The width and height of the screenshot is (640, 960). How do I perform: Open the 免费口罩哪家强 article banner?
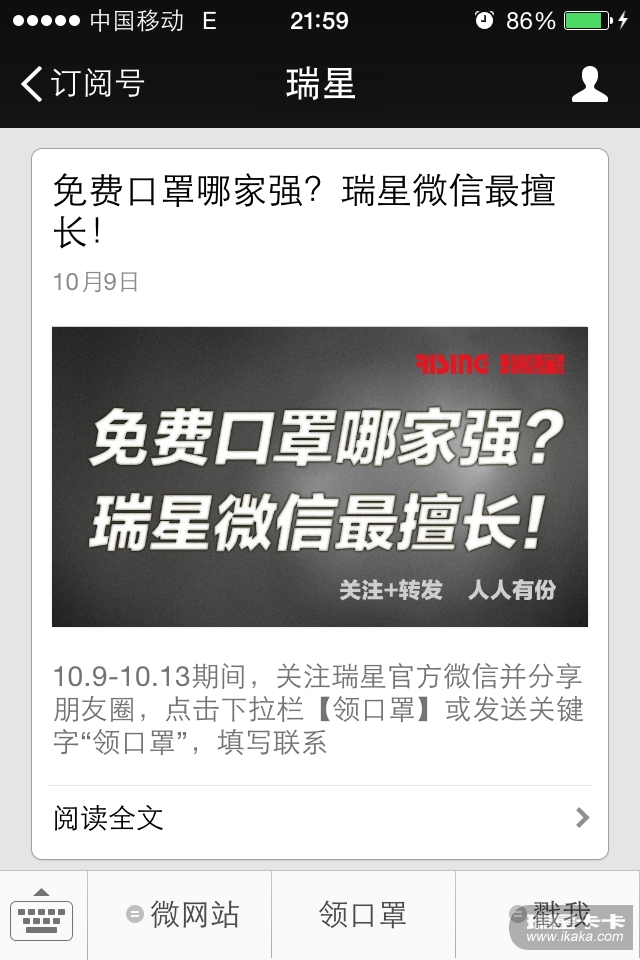pyautogui.click(x=320, y=476)
